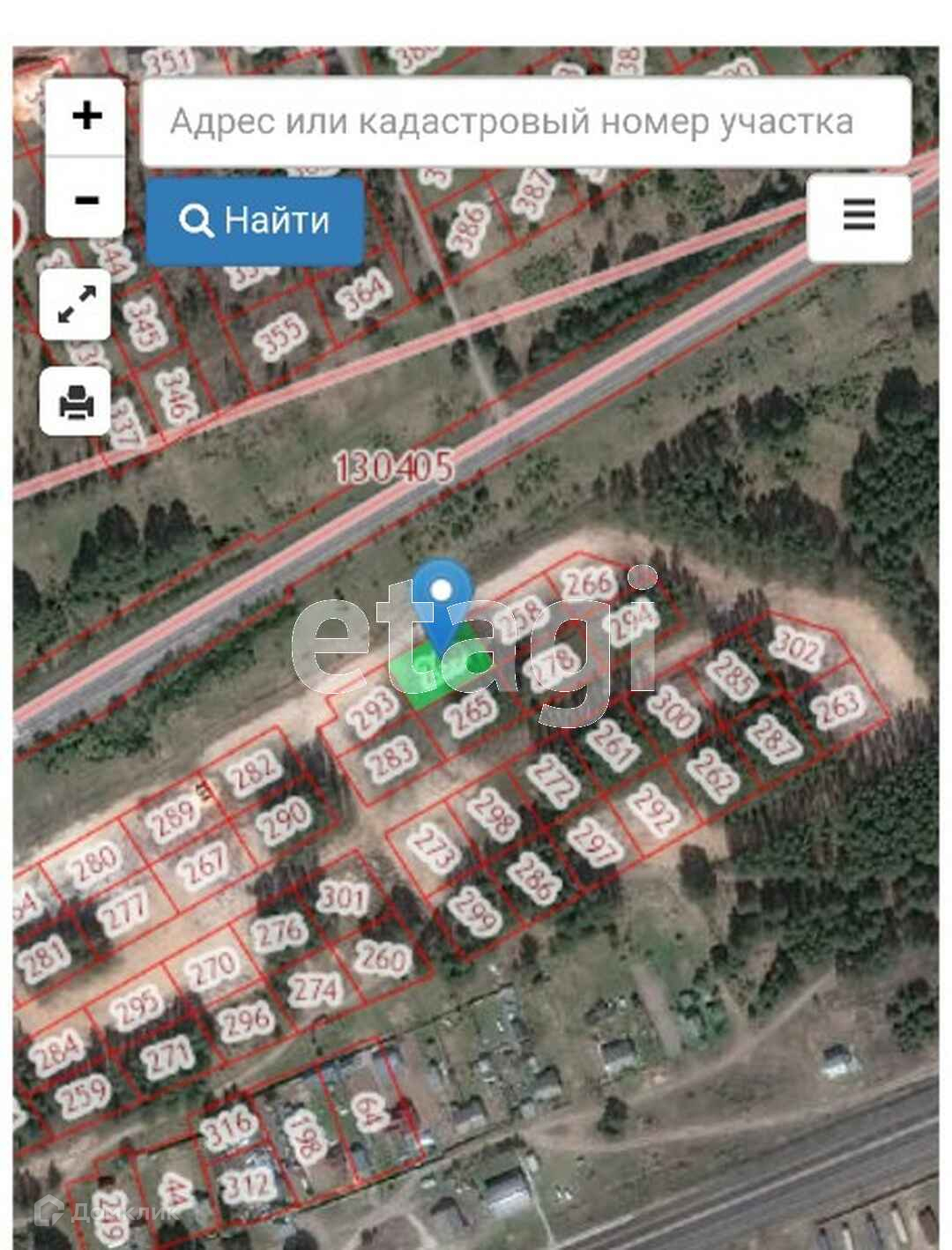Expand the map to fullscreen

(x=76, y=305)
